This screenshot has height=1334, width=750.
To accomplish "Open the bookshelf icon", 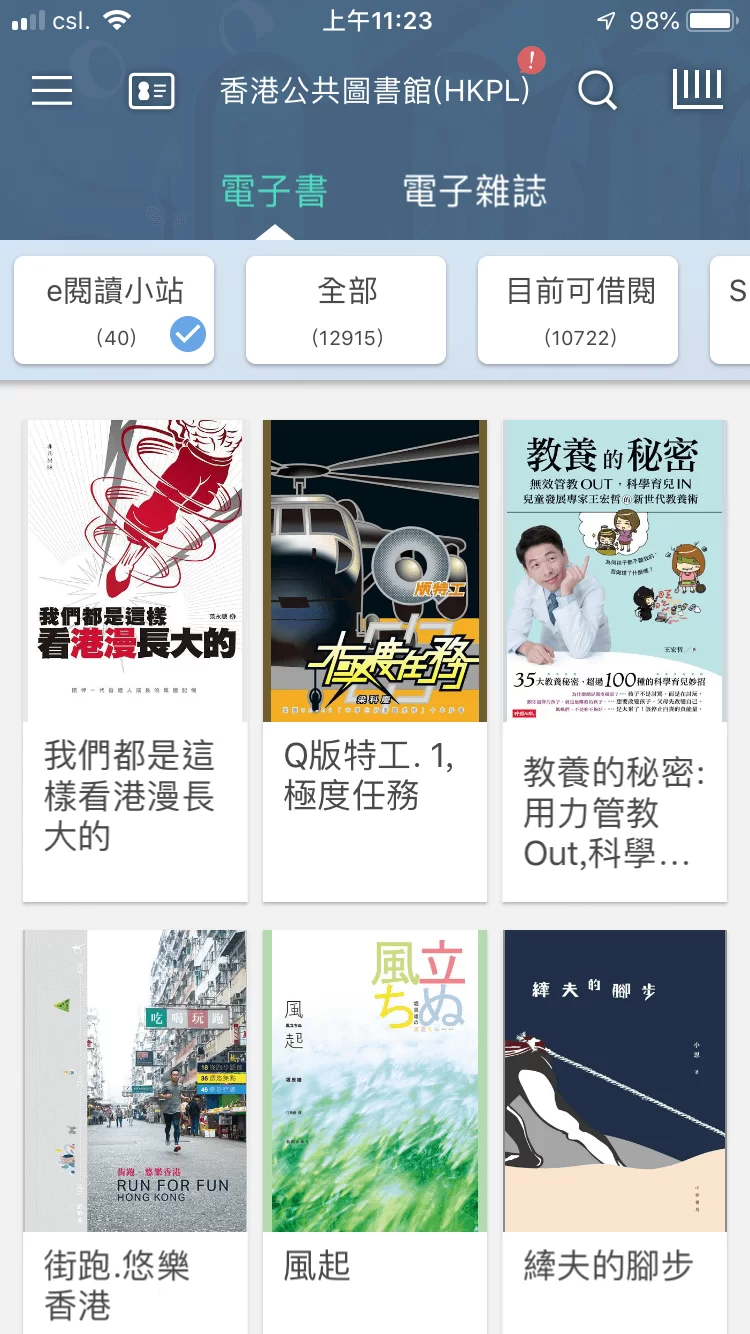I will pos(698,90).
